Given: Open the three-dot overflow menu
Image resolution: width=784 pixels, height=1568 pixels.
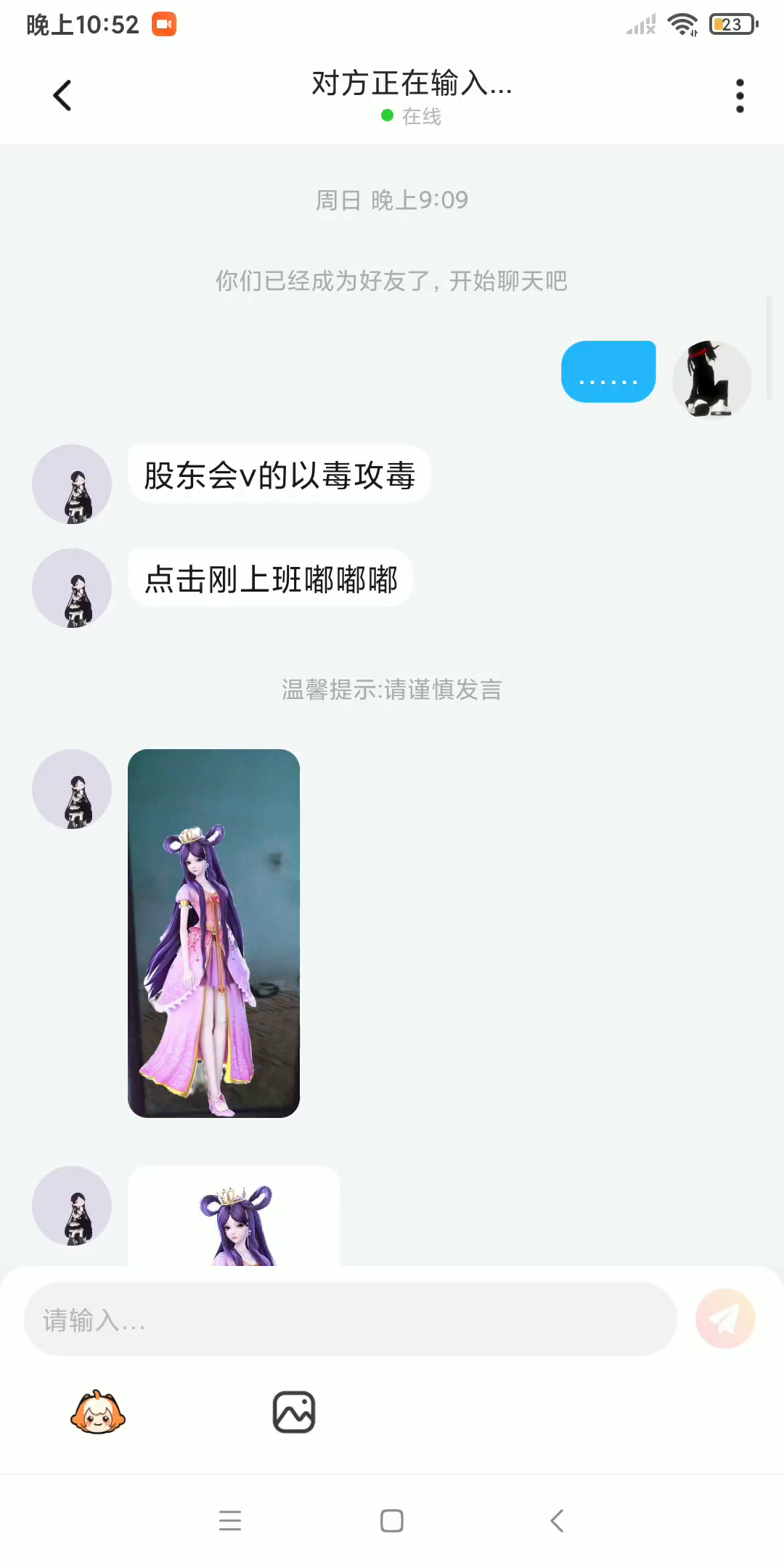Looking at the screenshot, I should [x=740, y=96].
